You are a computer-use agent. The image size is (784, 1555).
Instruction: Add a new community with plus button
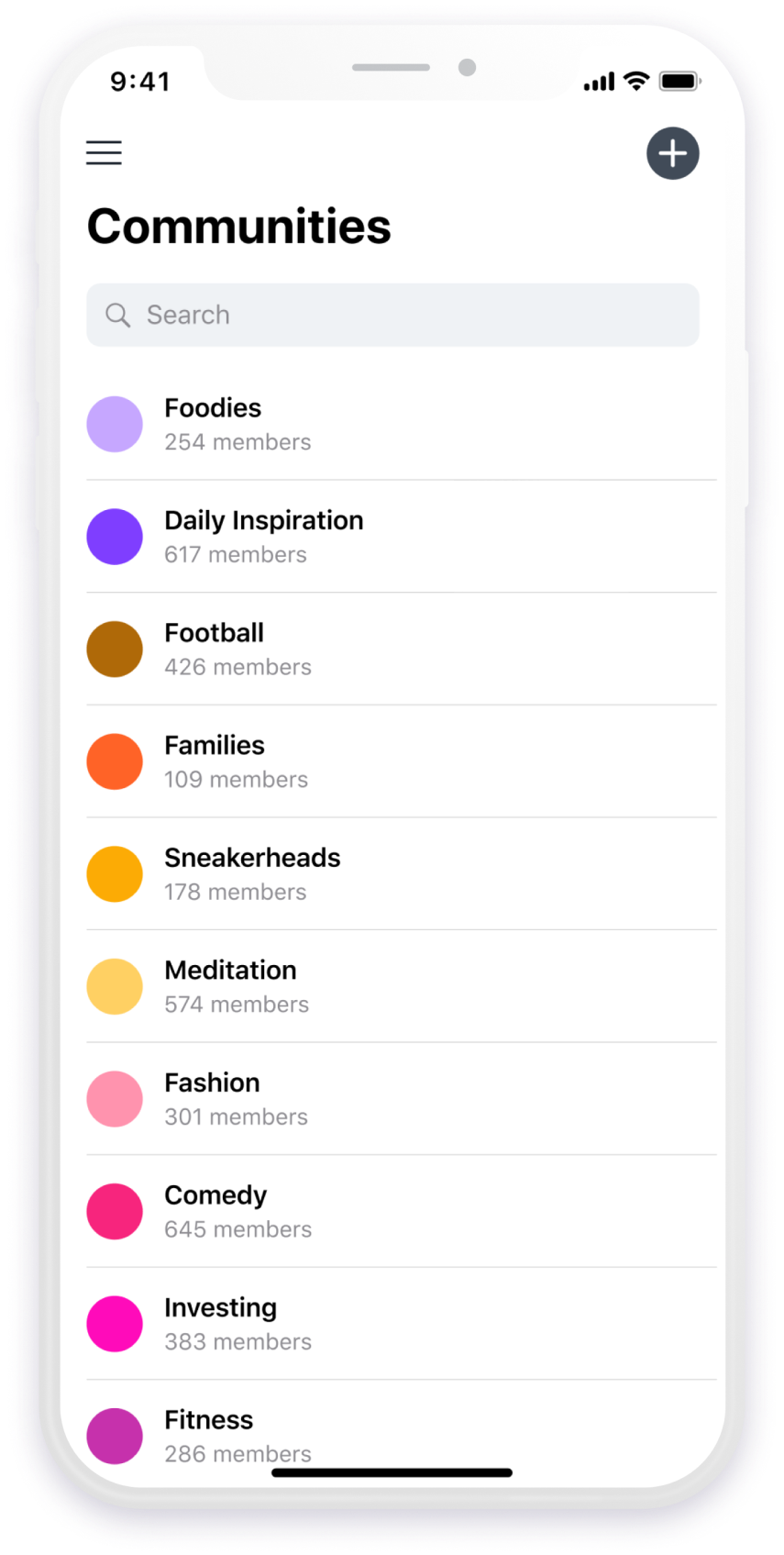672,153
